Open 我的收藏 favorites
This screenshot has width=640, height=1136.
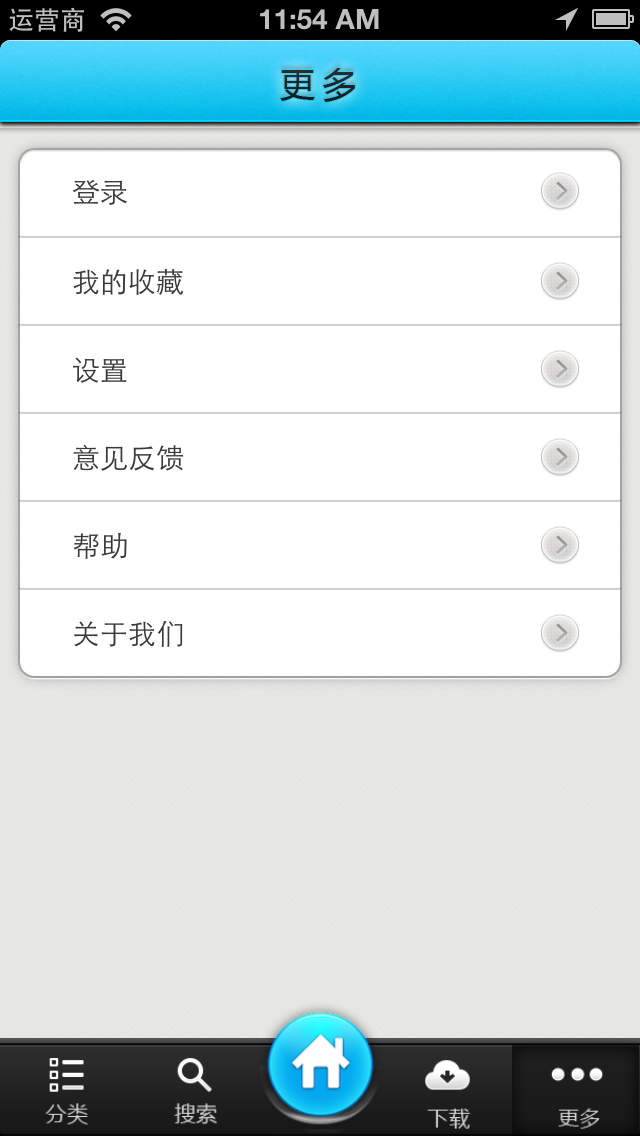[x=320, y=281]
